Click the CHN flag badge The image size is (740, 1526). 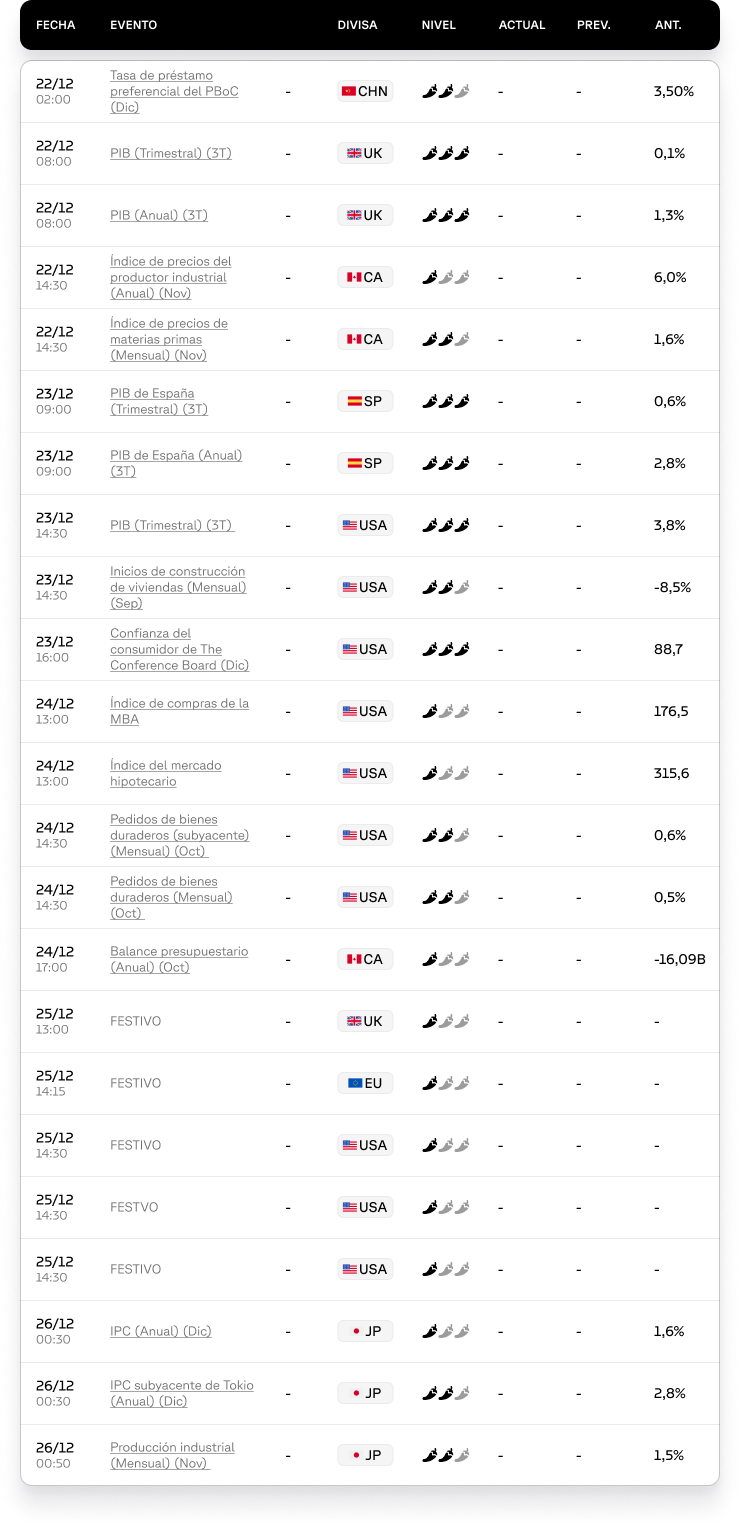click(x=364, y=90)
